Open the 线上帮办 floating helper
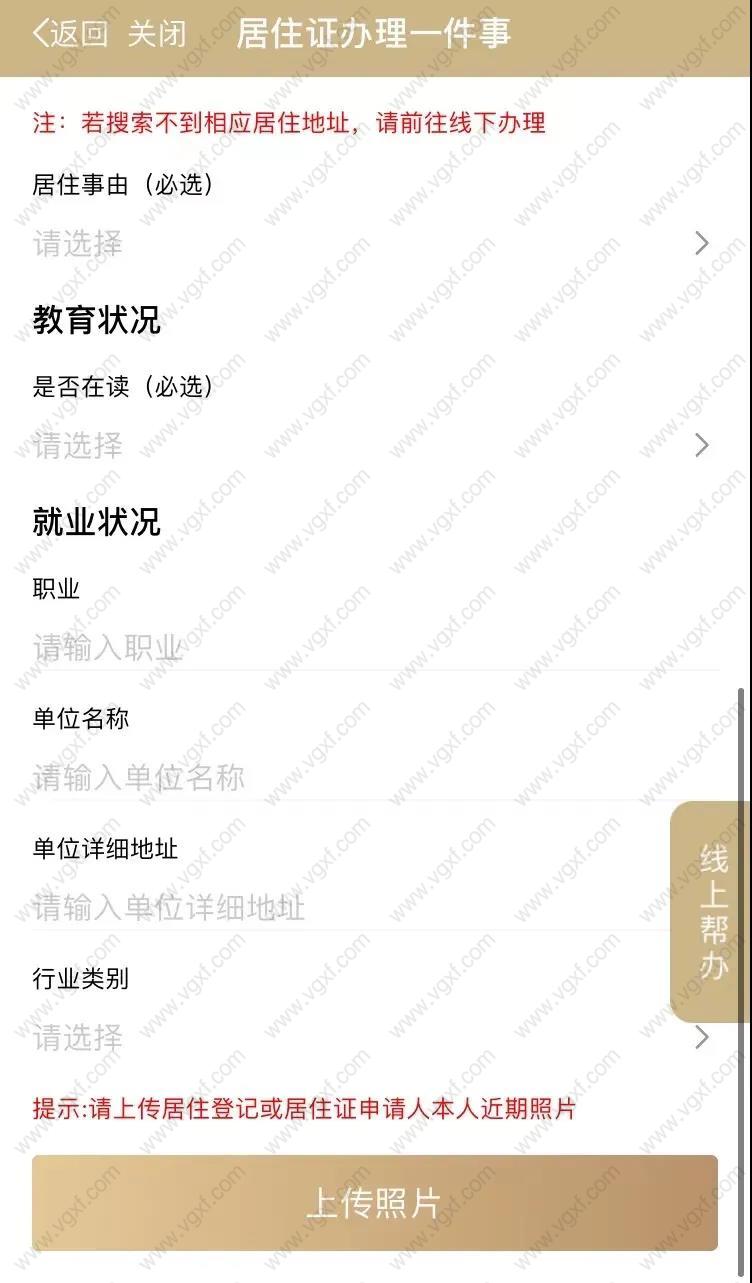Viewport: 752px width, 1283px height. 713,911
